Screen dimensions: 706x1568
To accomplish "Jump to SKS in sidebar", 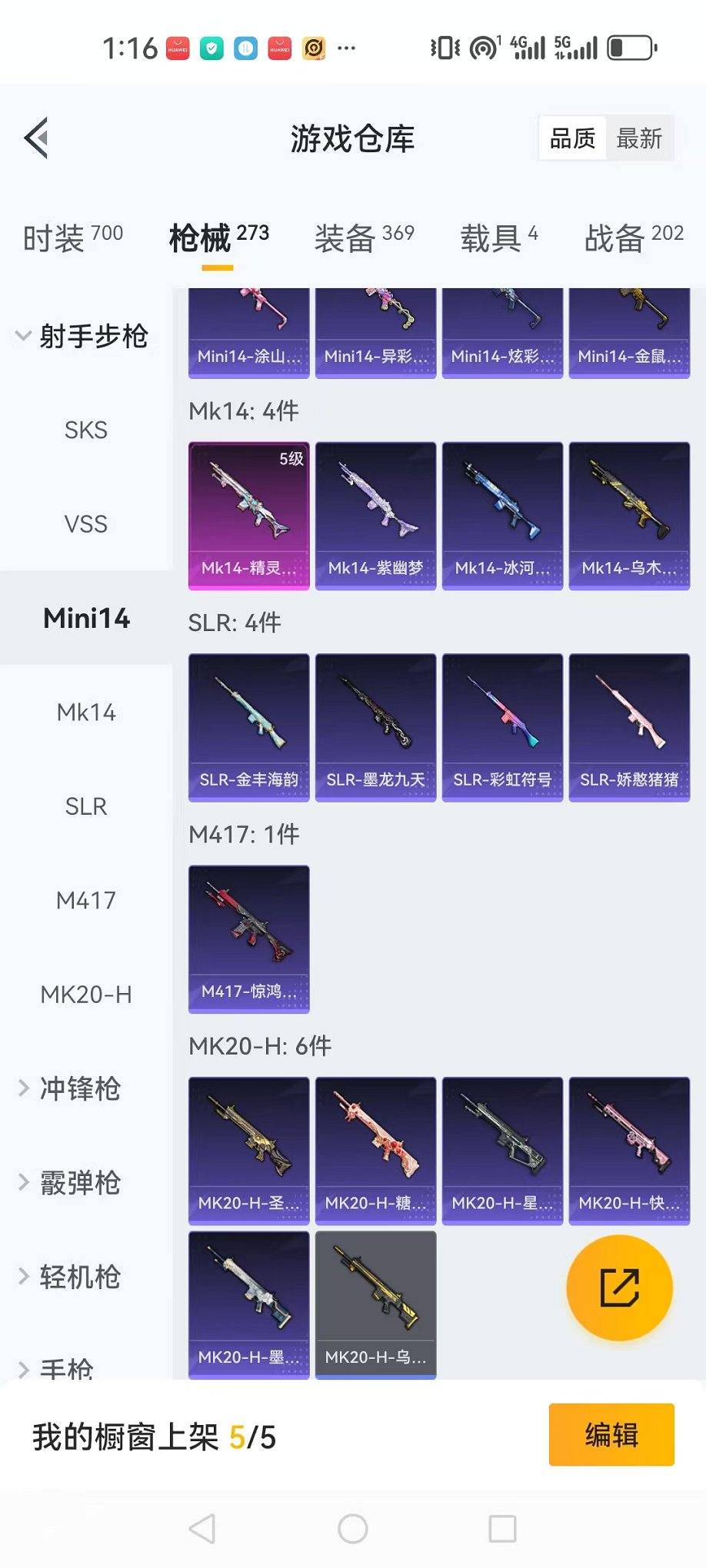I will coord(85,430).
